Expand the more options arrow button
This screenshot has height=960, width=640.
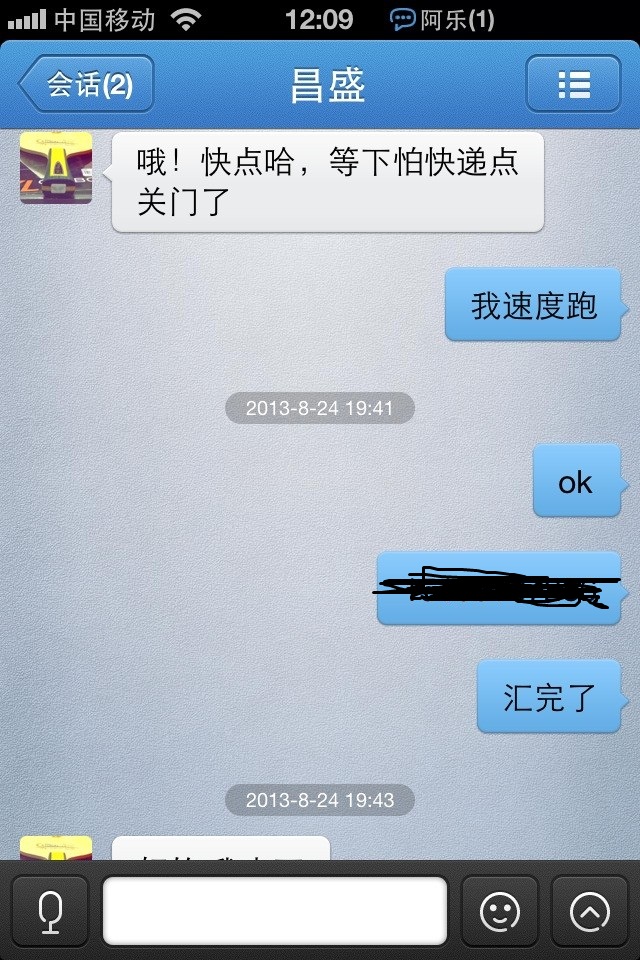590,910
